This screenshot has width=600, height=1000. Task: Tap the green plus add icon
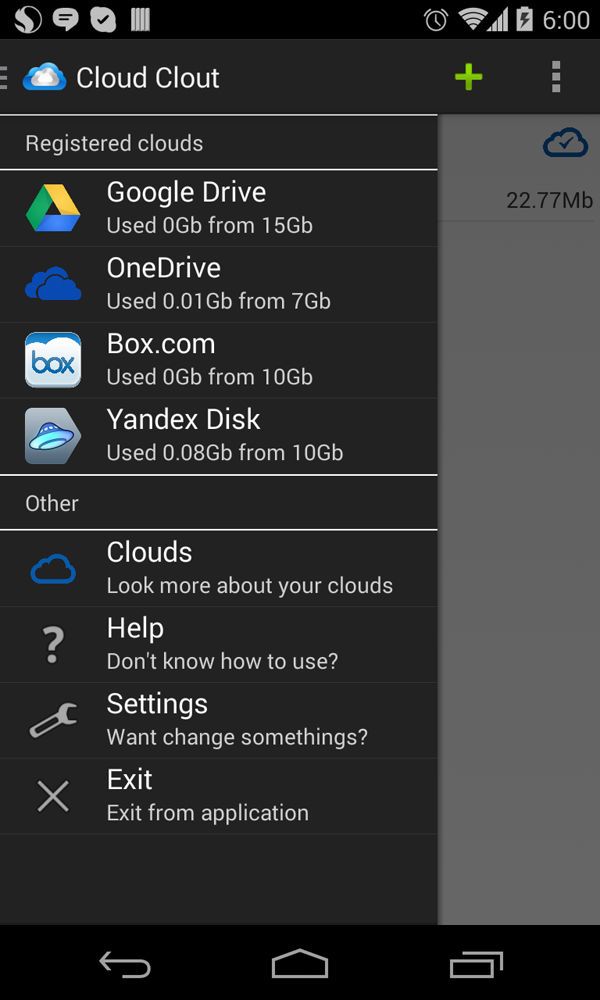click(468, 77)
